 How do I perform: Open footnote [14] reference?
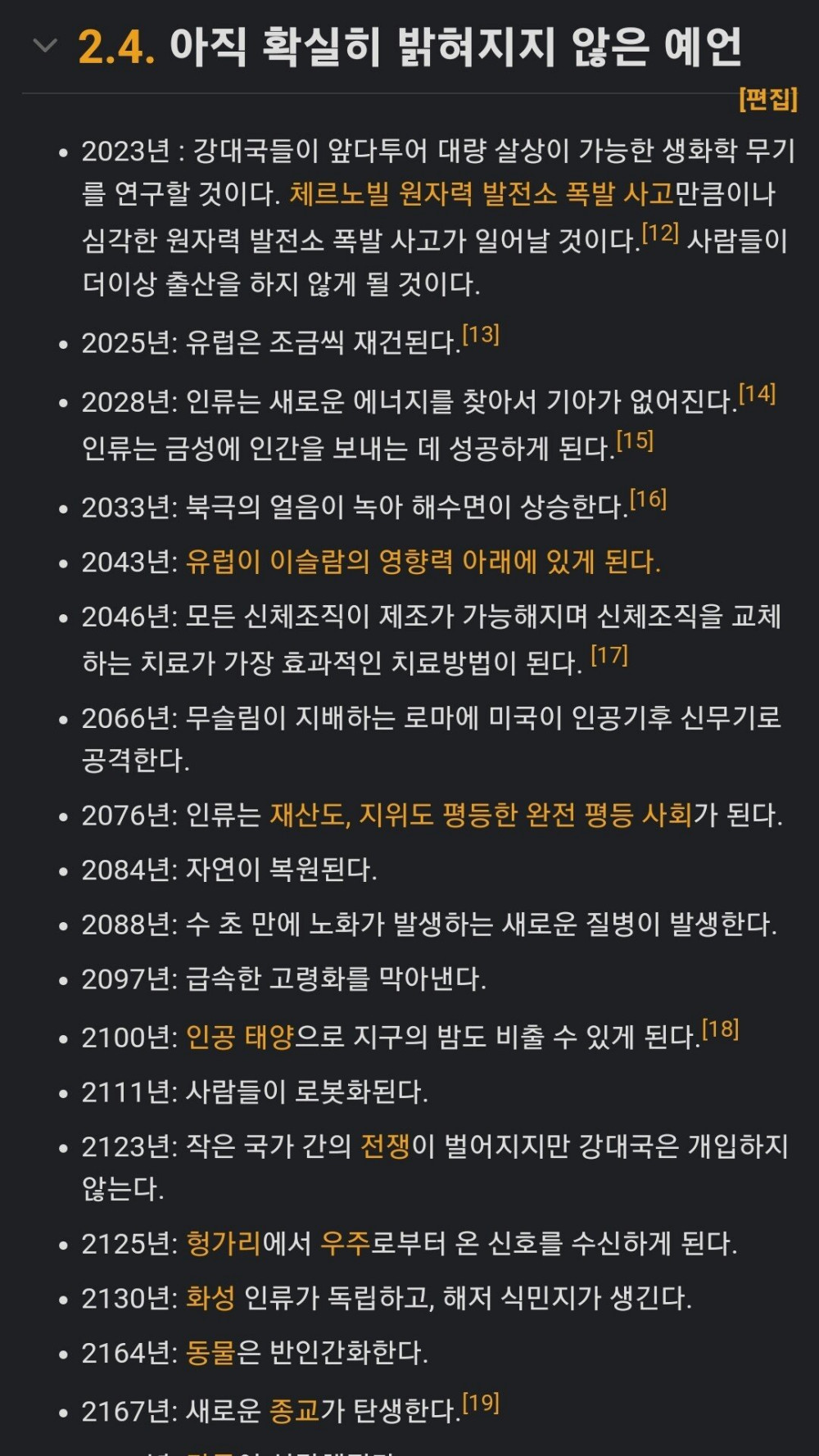757,395
